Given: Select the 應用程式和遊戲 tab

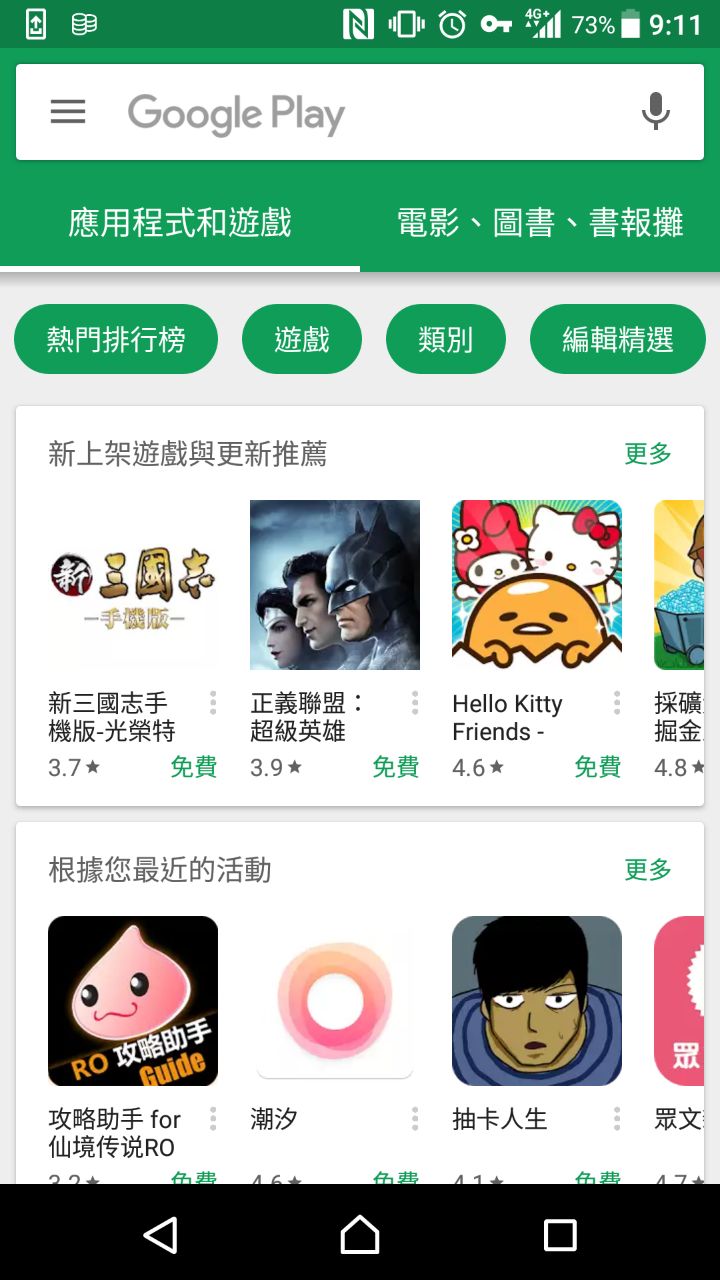Looking at the screenshot, I should pyautogui.click(x=180, y=222).
